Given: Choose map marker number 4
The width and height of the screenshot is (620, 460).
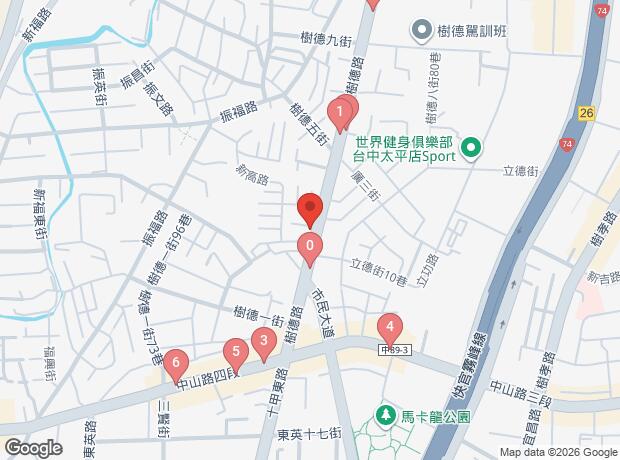Looking at the screenshot, I should click(389, 328).
